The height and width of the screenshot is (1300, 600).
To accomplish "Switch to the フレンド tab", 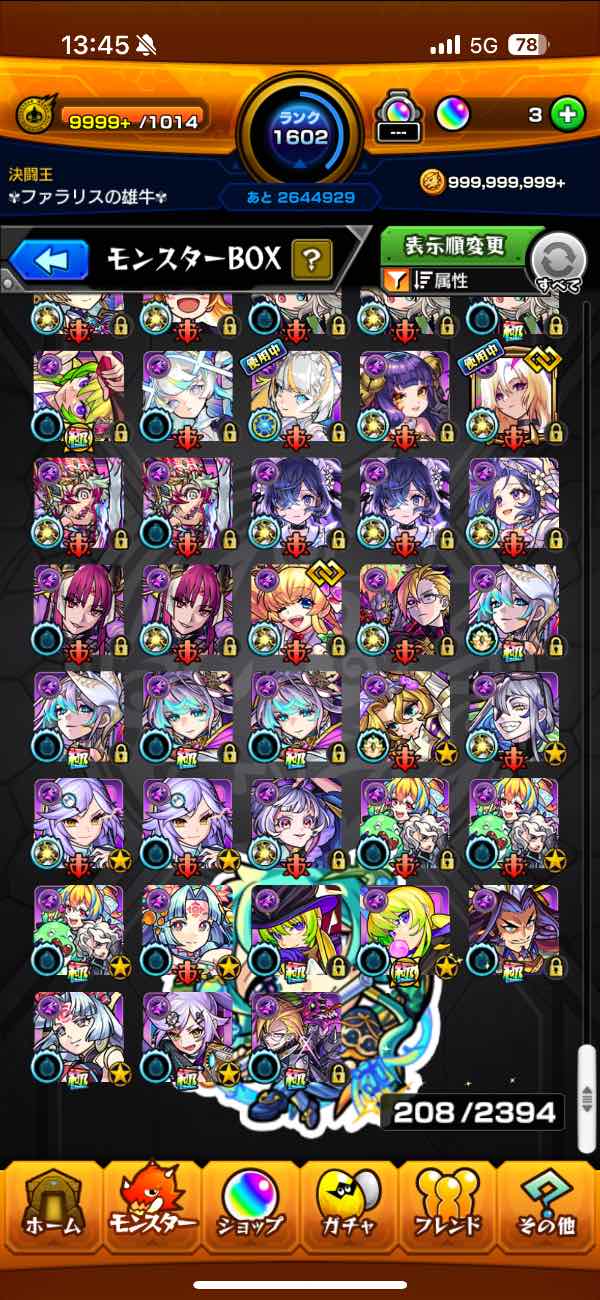I will click(447, 1201).
